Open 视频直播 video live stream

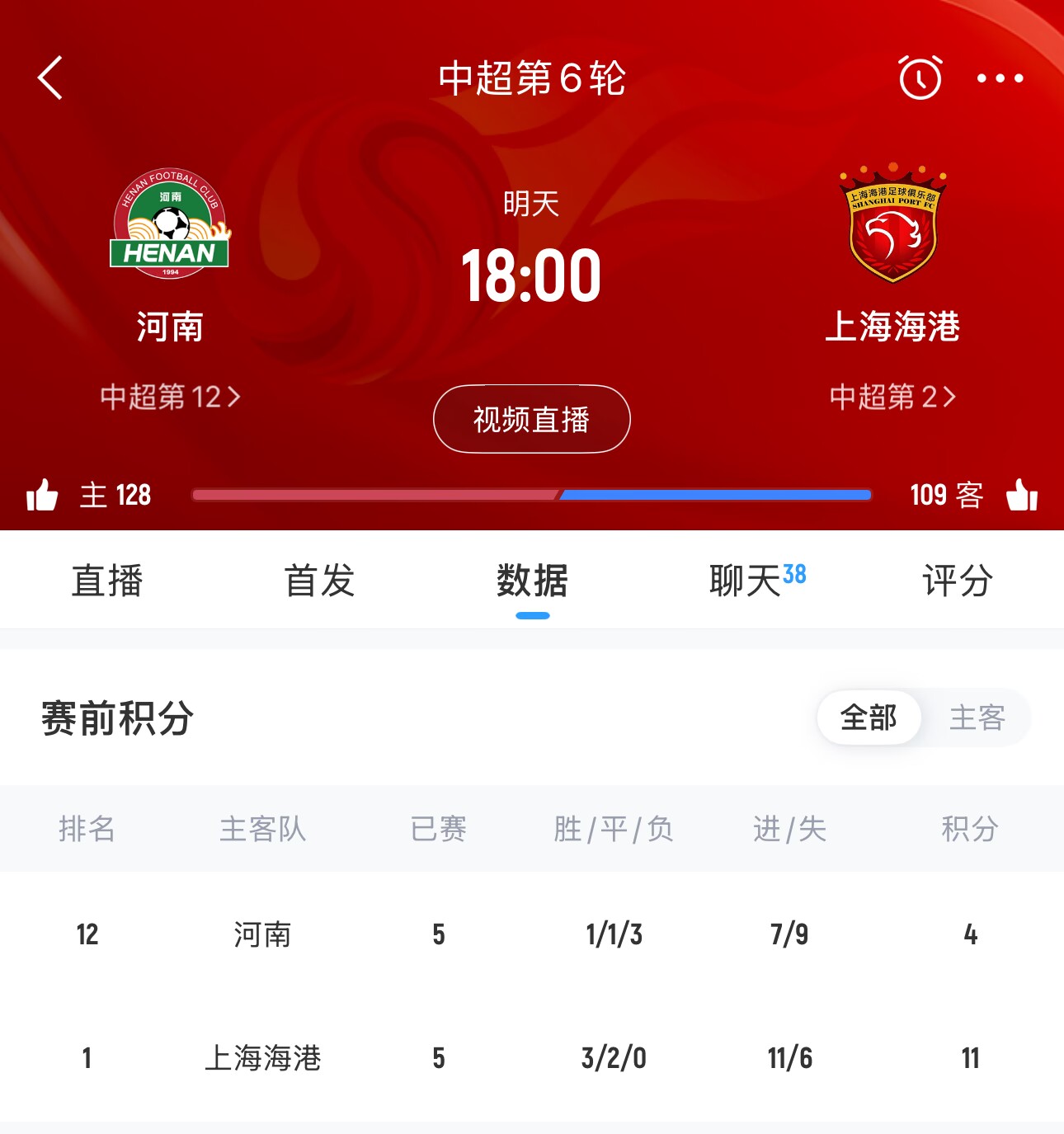pos(531,419)
